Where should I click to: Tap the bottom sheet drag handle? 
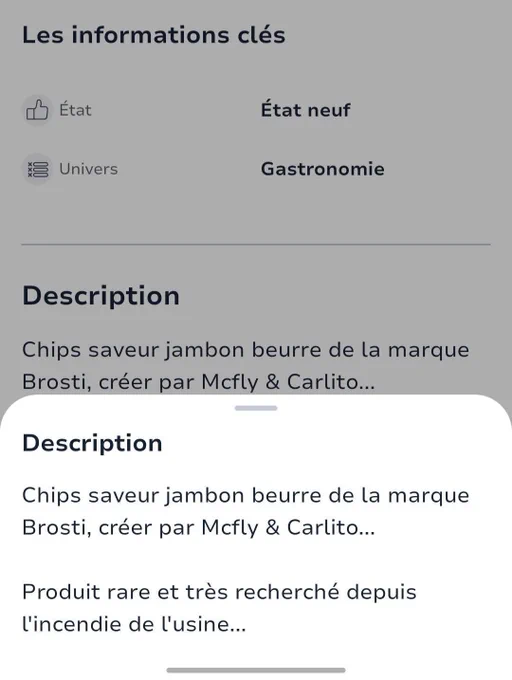click(x=256, y=408)
